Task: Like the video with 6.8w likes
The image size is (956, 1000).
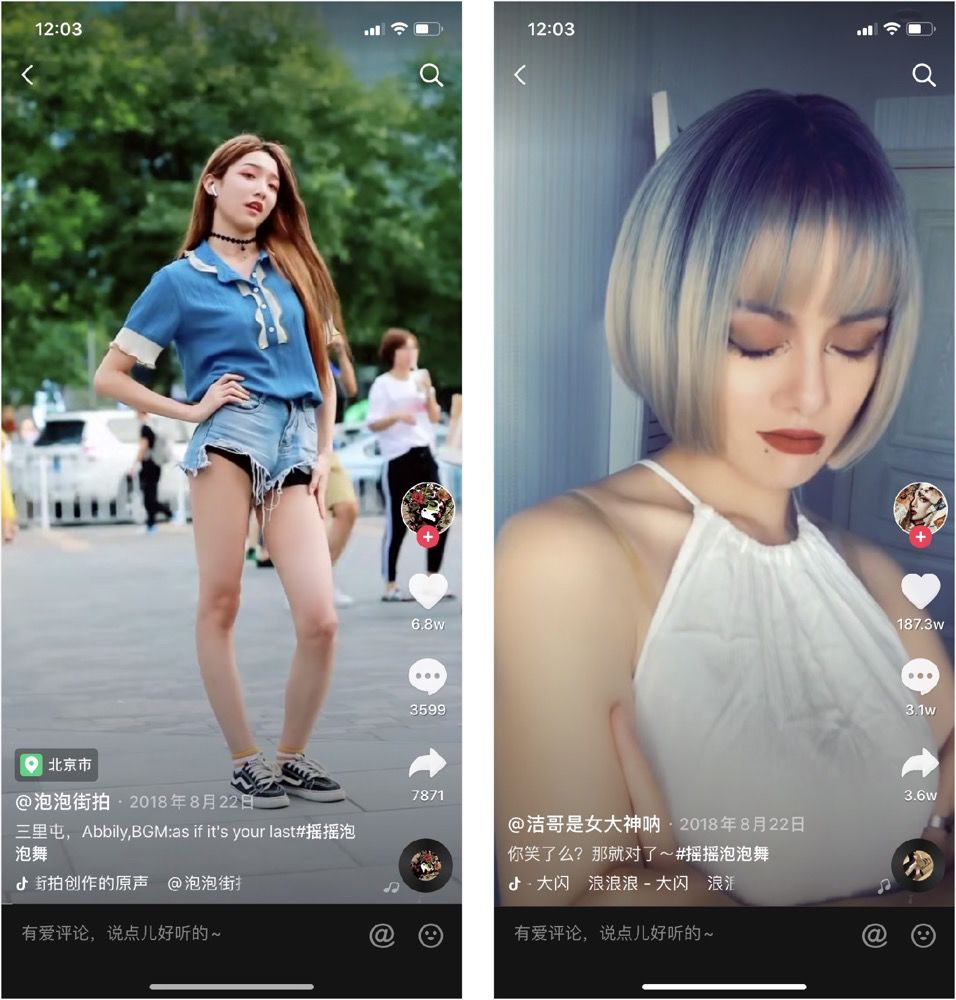Action: tap(428, 591)
